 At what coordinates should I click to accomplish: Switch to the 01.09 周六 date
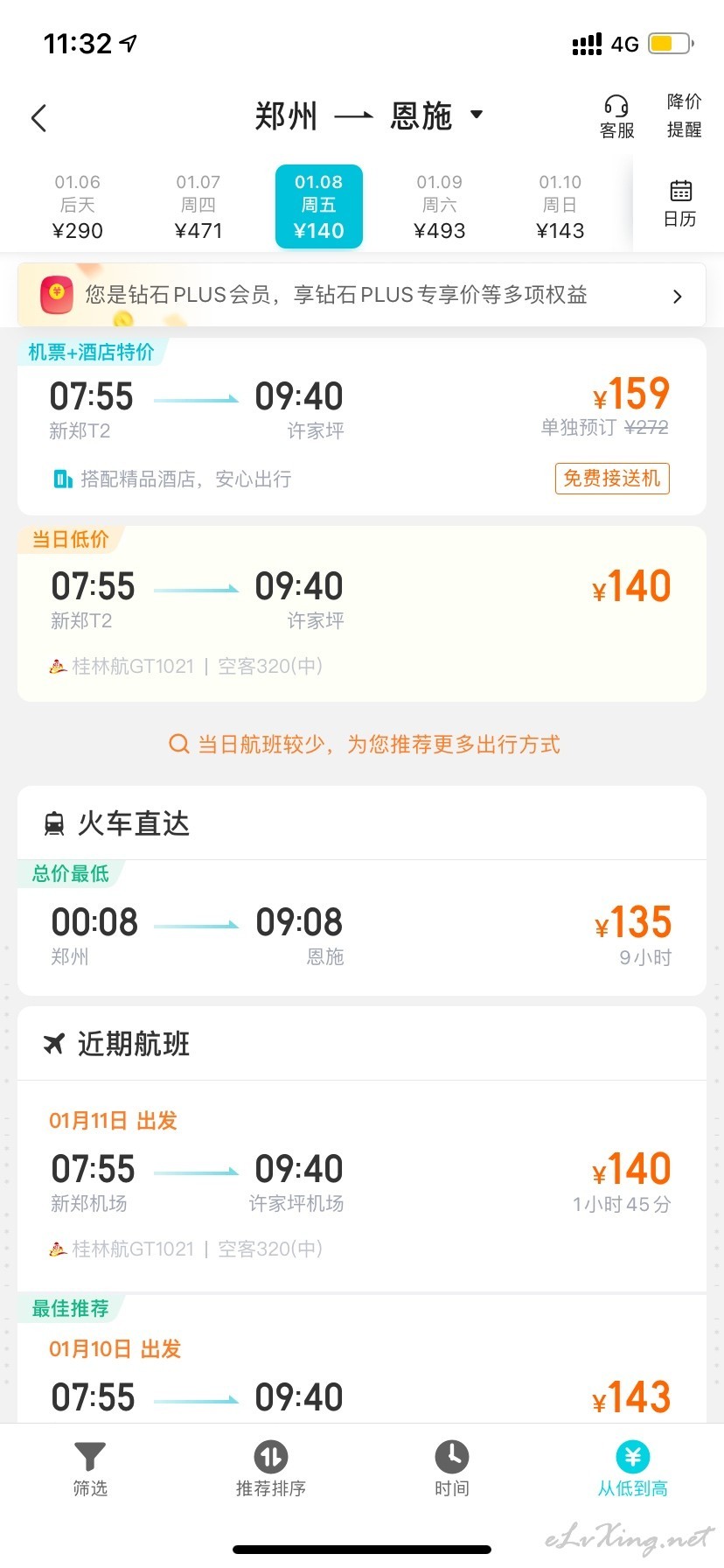[439, 206]
